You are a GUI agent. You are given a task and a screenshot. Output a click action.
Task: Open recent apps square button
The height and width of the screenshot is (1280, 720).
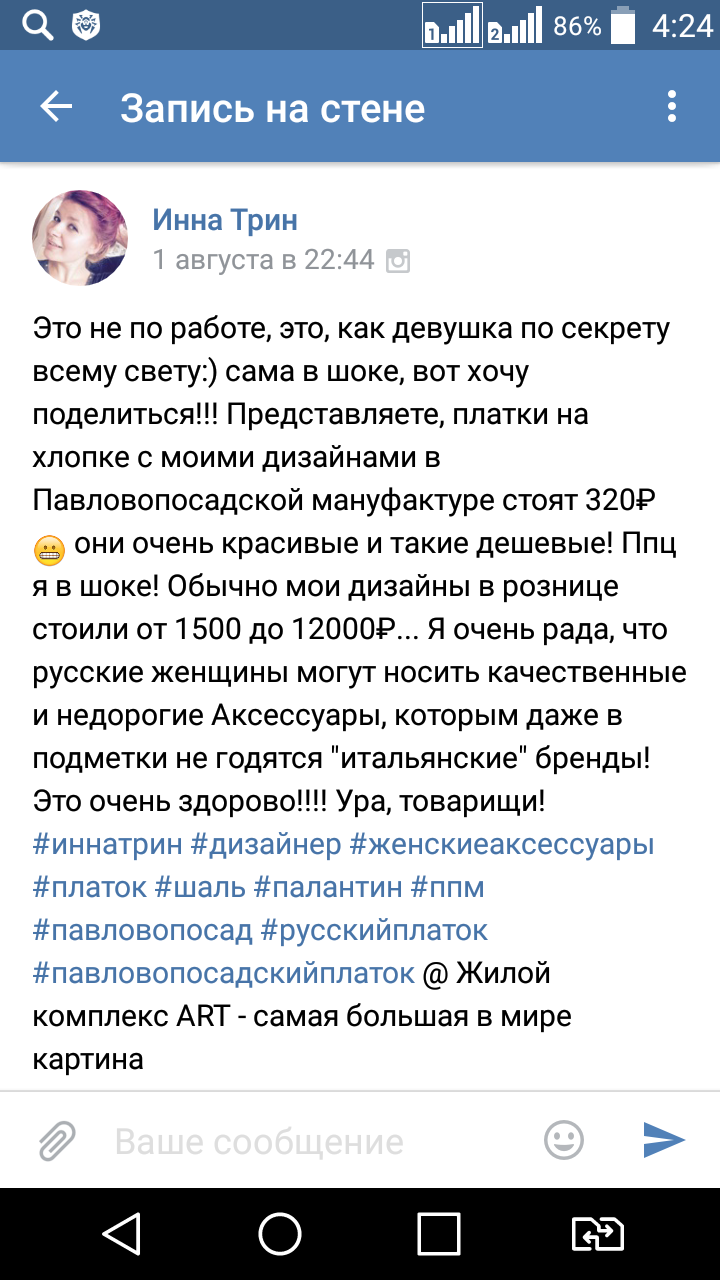point(439,1234)
